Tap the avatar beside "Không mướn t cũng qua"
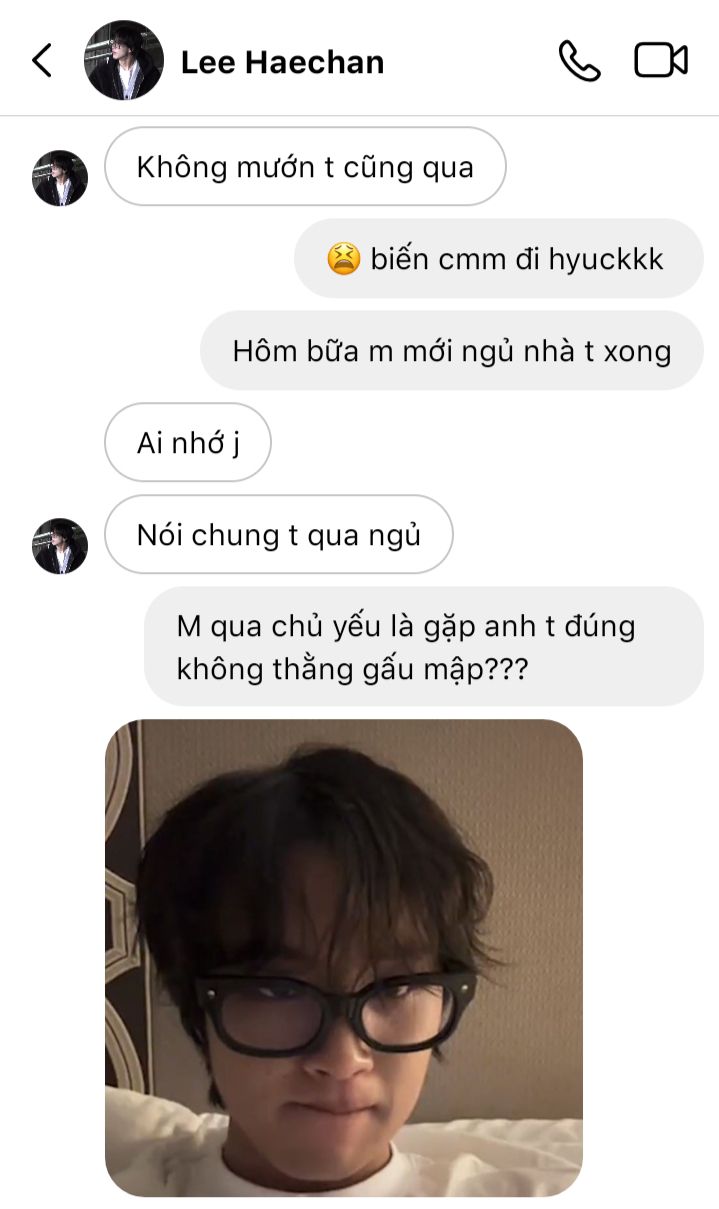Screen dimensions: 719x1209 (60, 178)
